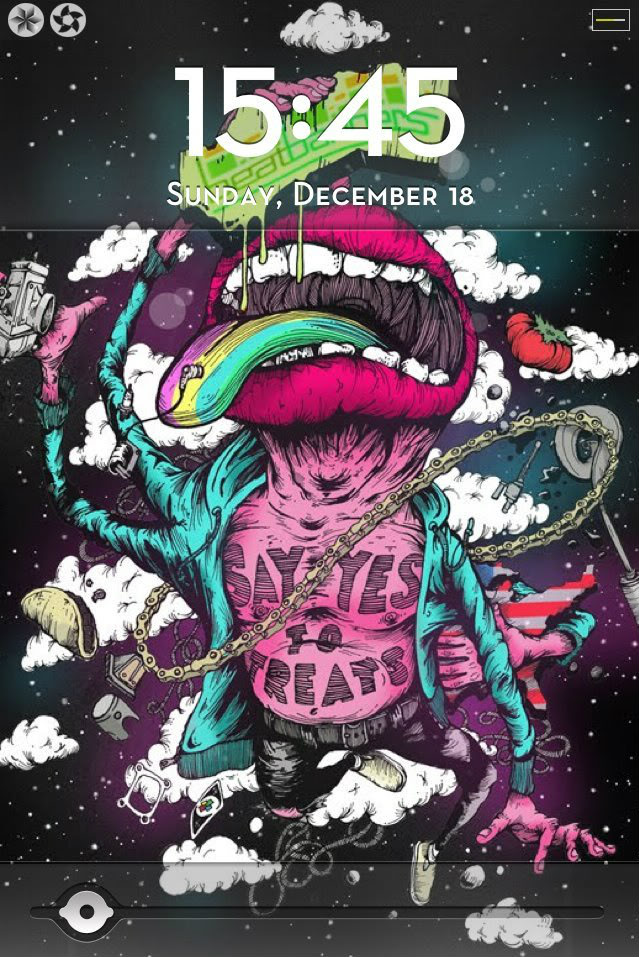This screenshot has width=639, height=957.
Task: Tap the unlock slider knob
Action: pyautogui.click(x=86, y=911)
